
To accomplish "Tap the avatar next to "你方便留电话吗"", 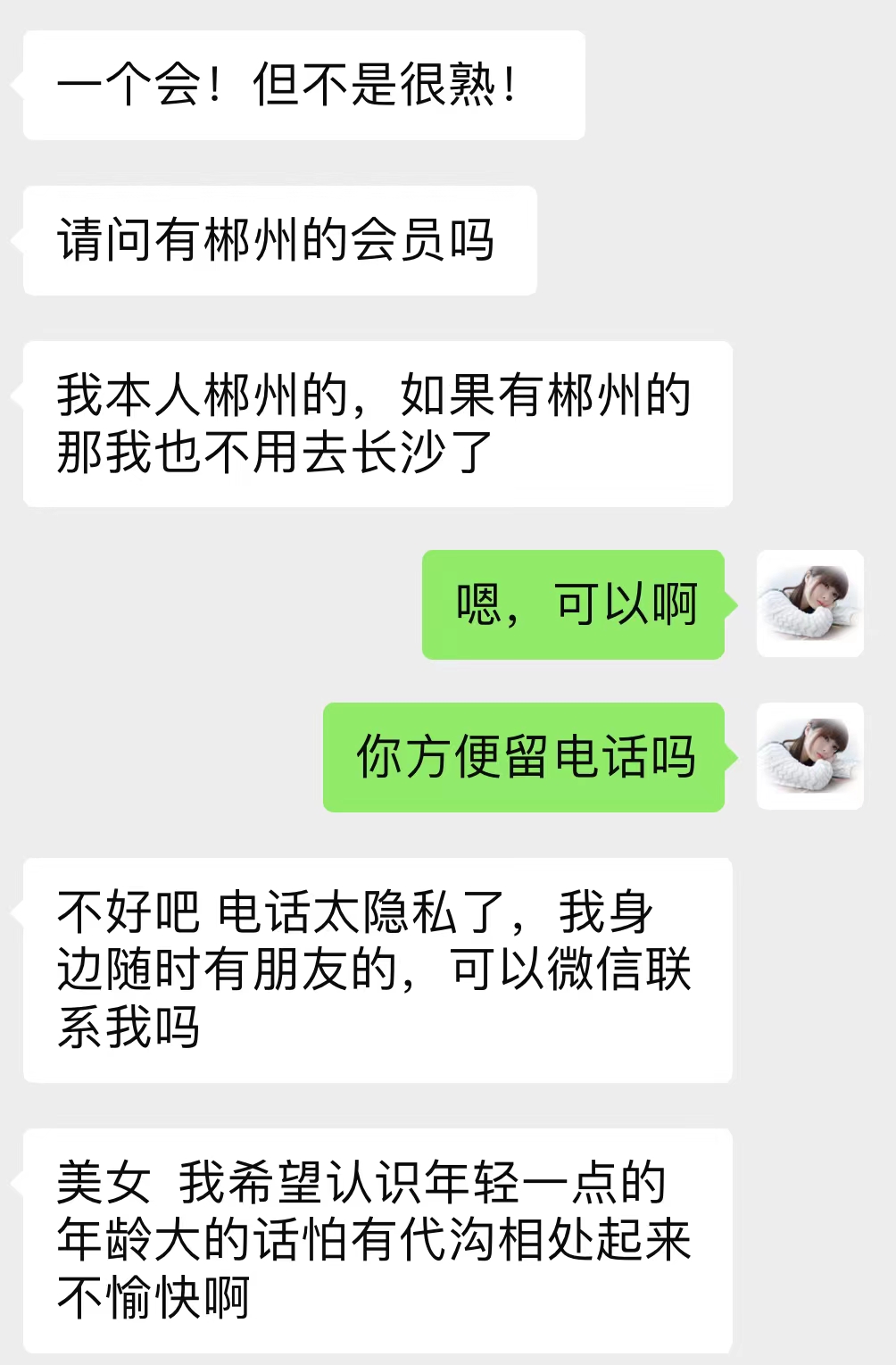I will coord(809,757).
